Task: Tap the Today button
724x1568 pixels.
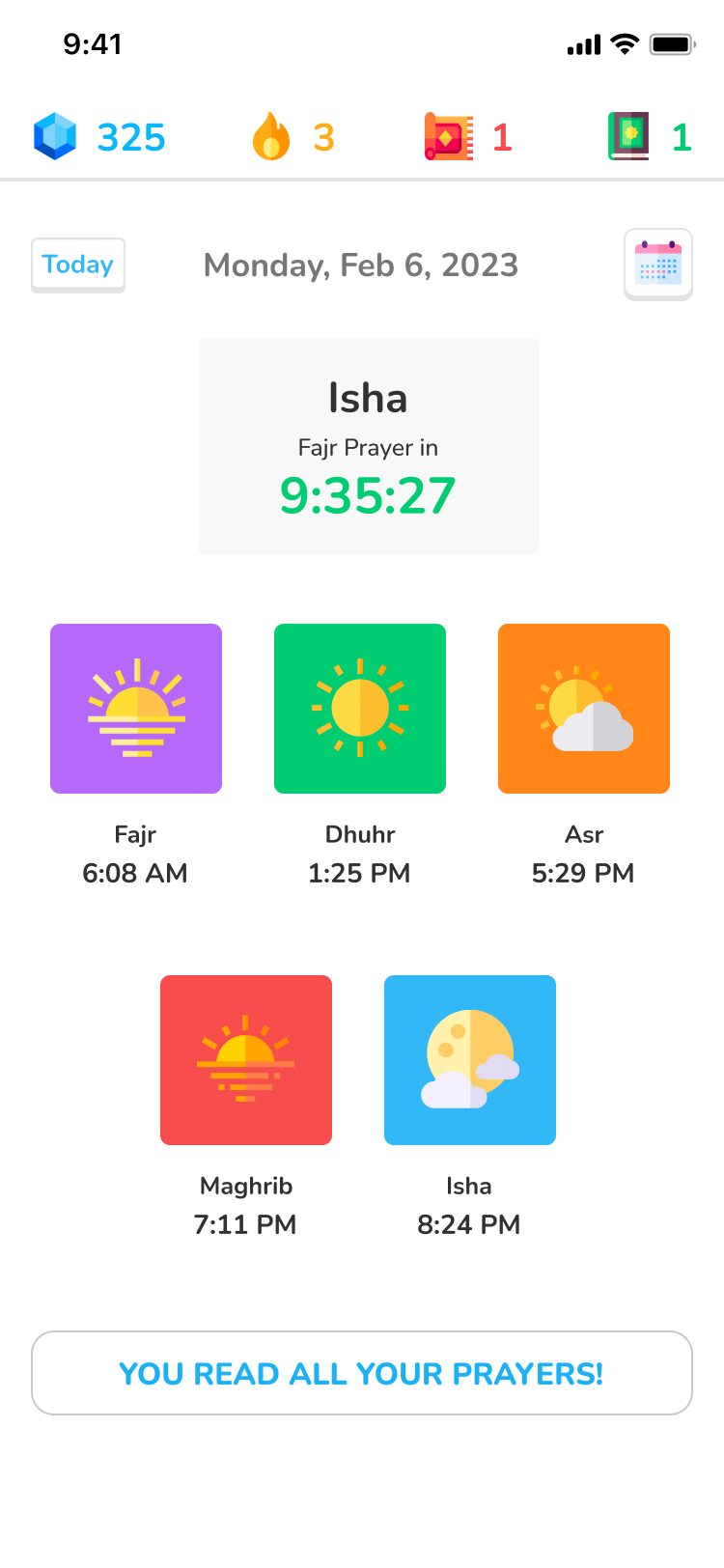Action: click(78, 265)
